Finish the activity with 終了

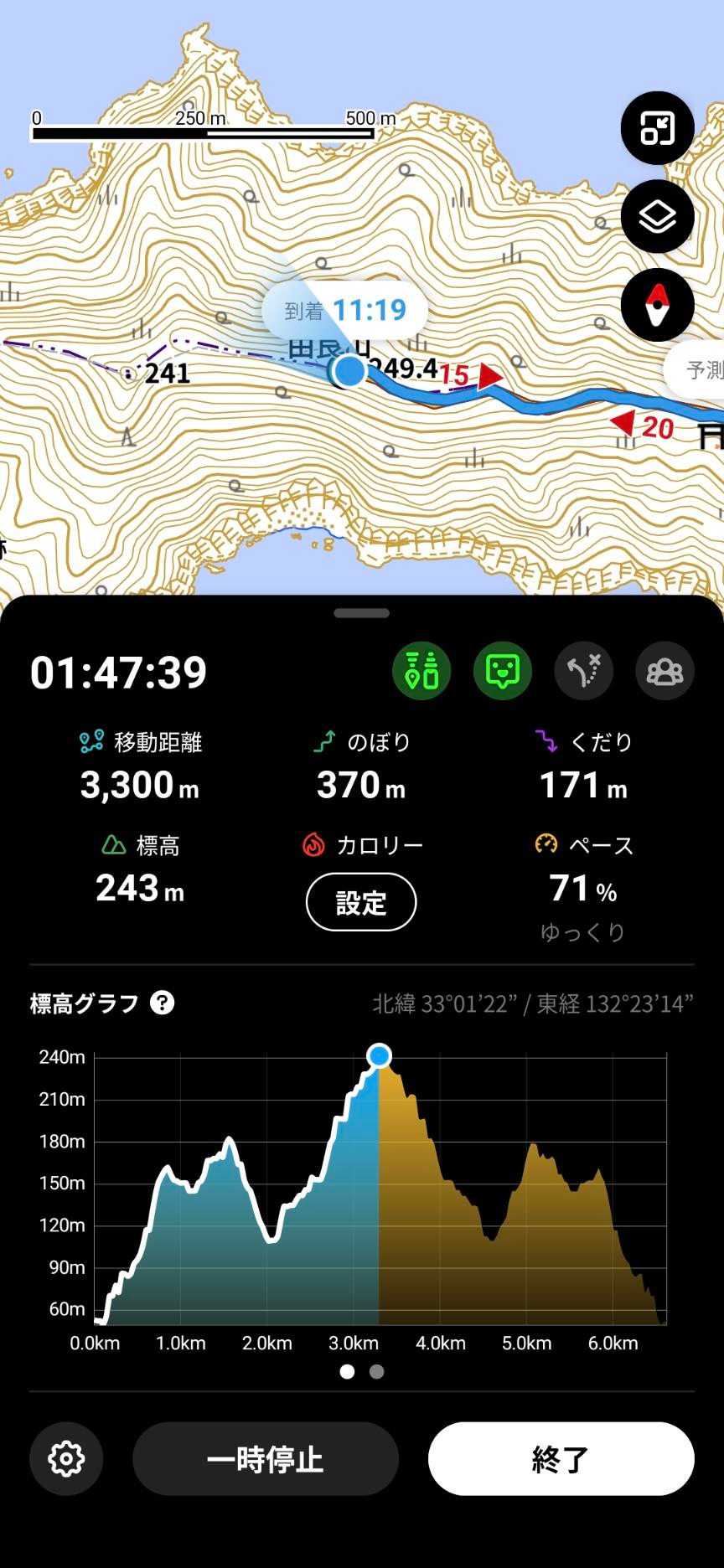[561, 1459]
